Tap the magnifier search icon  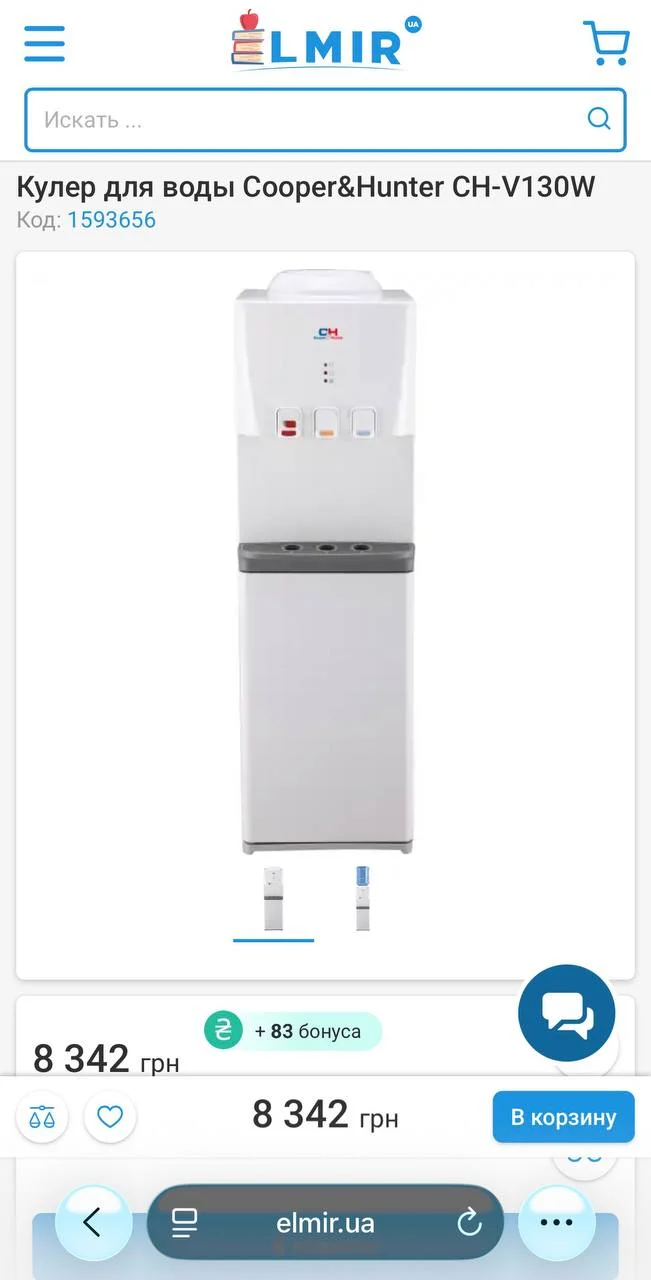(599, 120)
